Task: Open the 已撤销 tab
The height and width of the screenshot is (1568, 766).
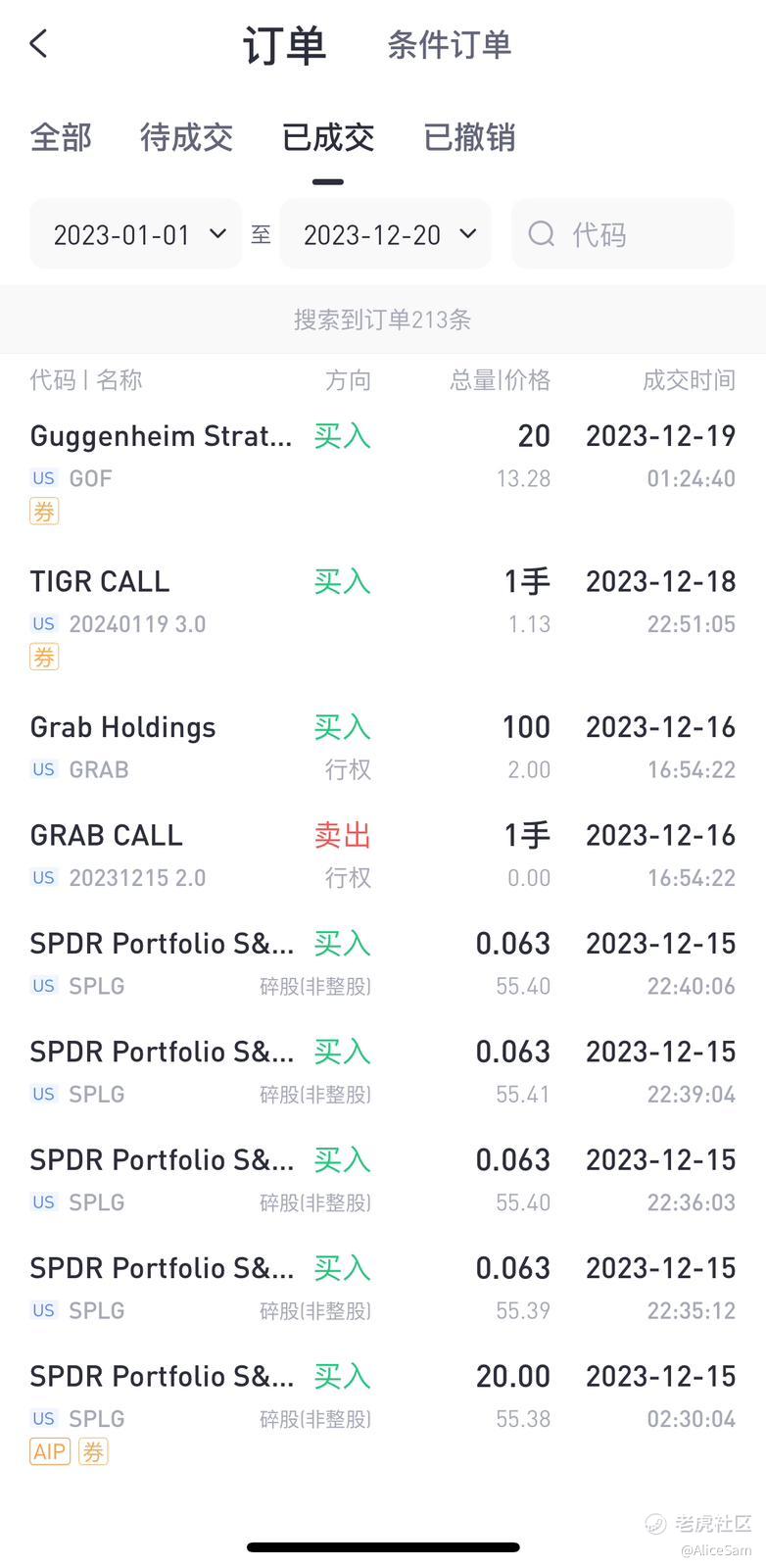Action: 469,137
